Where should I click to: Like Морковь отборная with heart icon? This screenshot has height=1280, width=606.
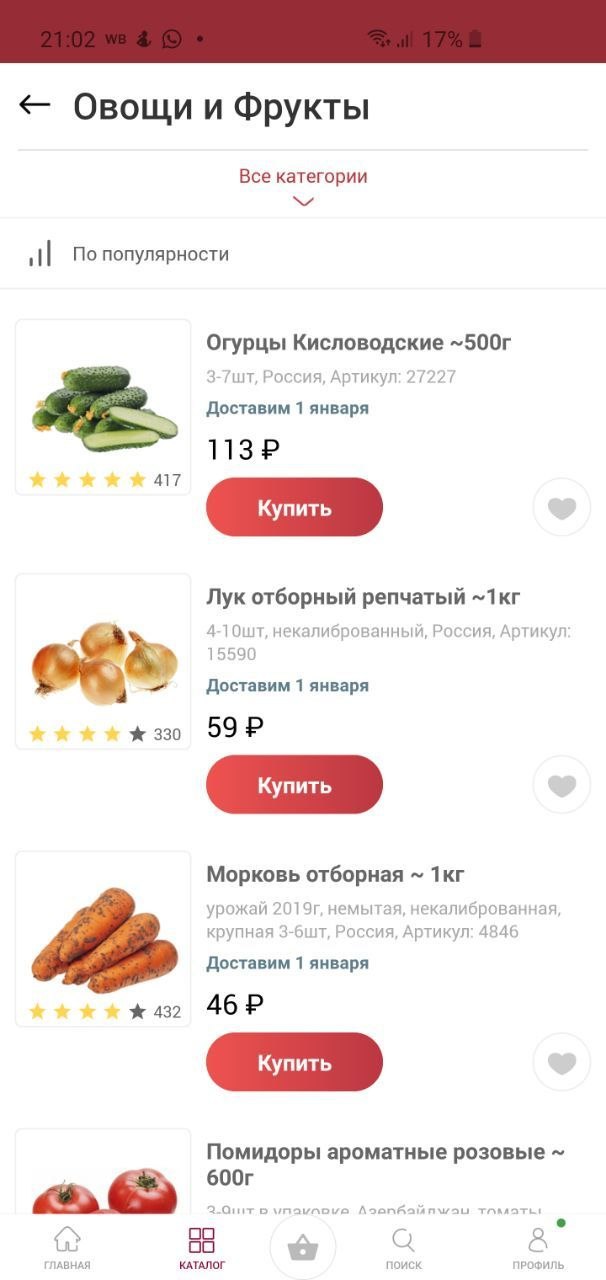click(562, 1062)
